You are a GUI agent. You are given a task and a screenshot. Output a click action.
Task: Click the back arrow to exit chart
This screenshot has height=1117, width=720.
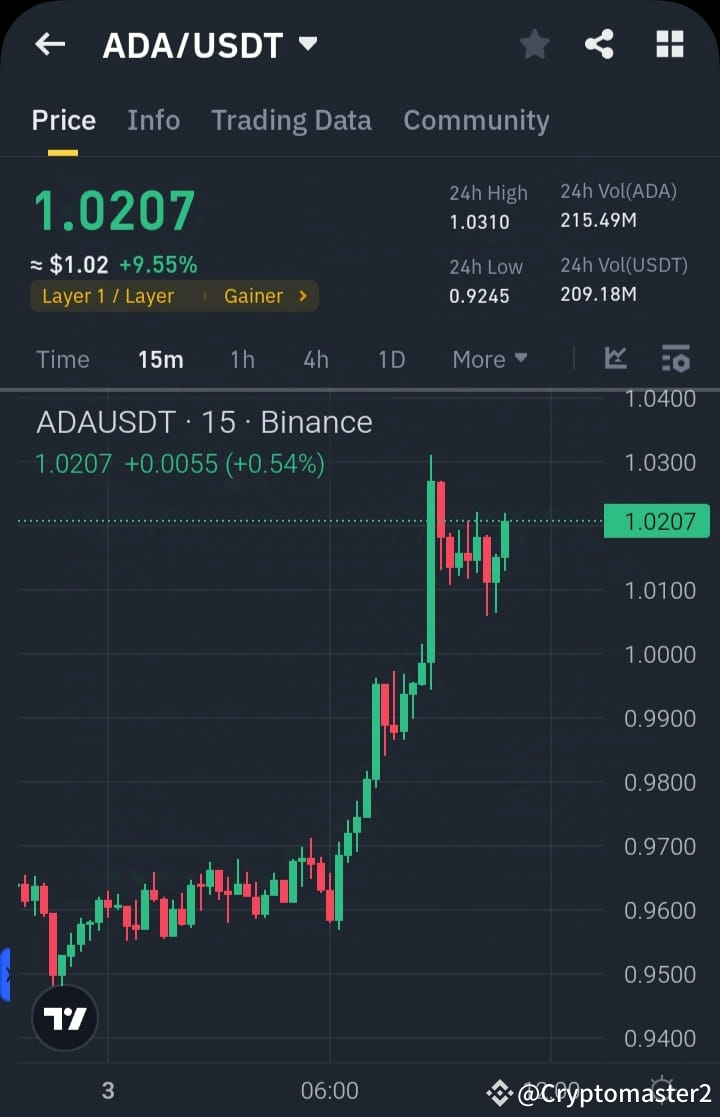[x=49, y=44]
